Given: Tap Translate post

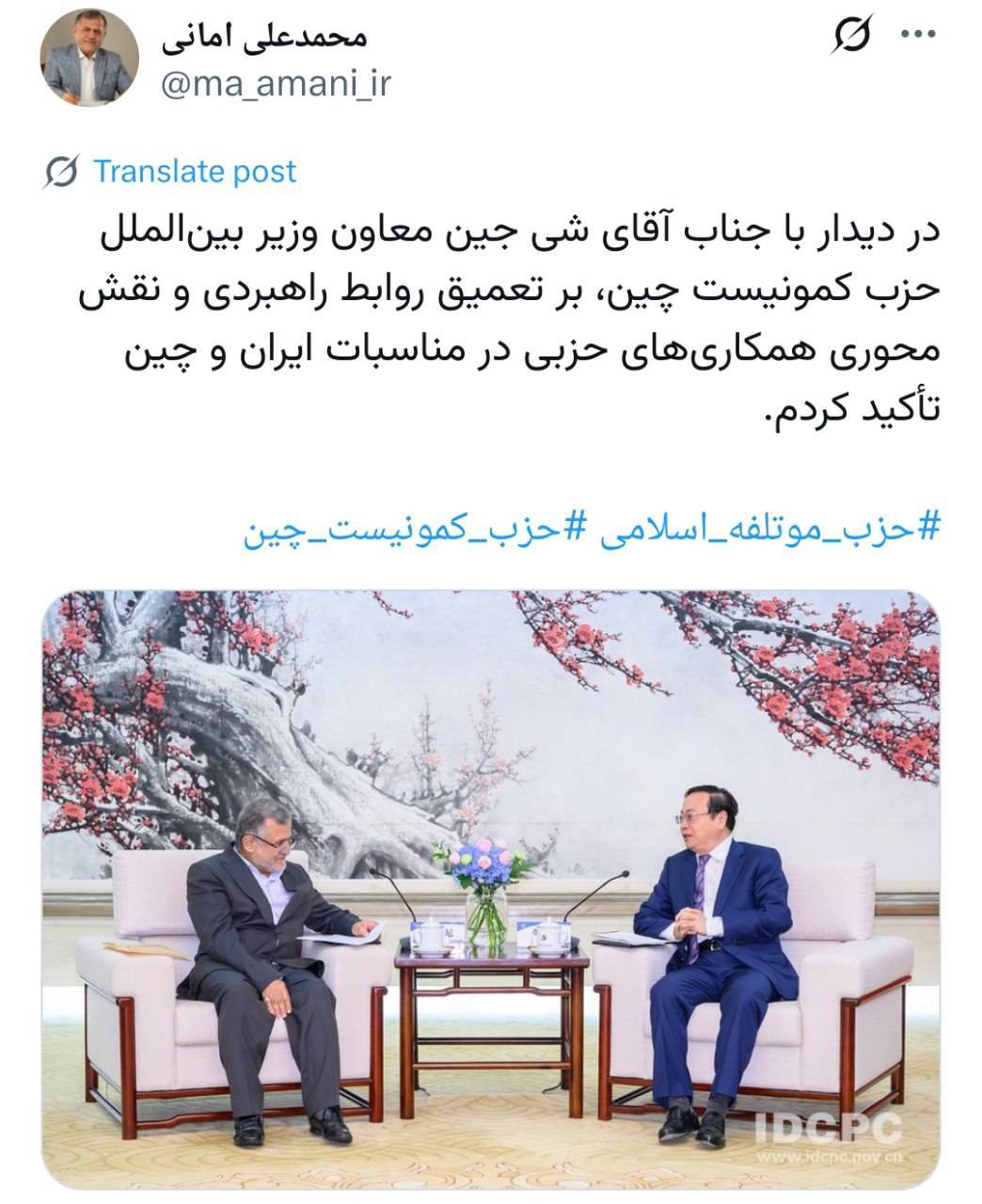Looking at the screenshot, I should (x=194, y=171).
